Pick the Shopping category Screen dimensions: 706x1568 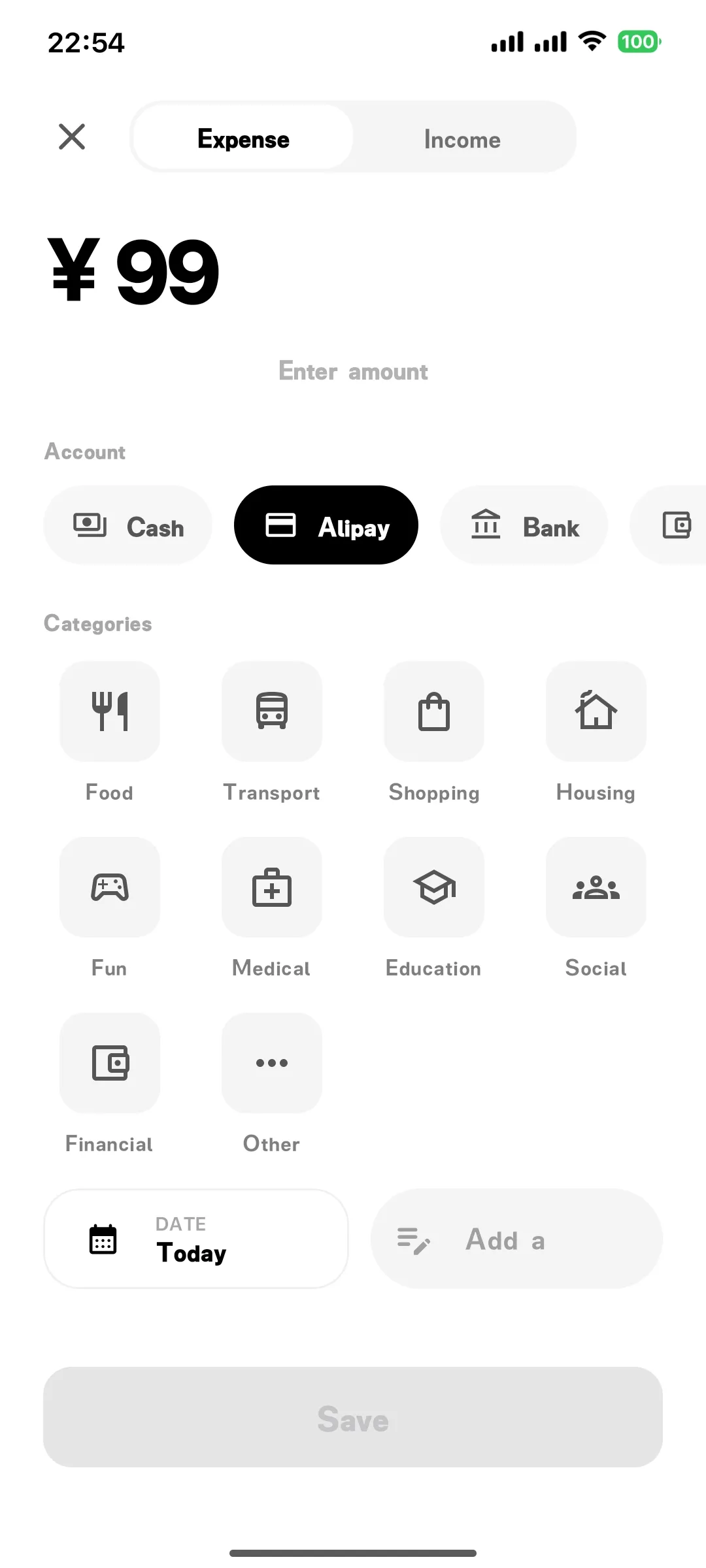[x=434, y=712]
